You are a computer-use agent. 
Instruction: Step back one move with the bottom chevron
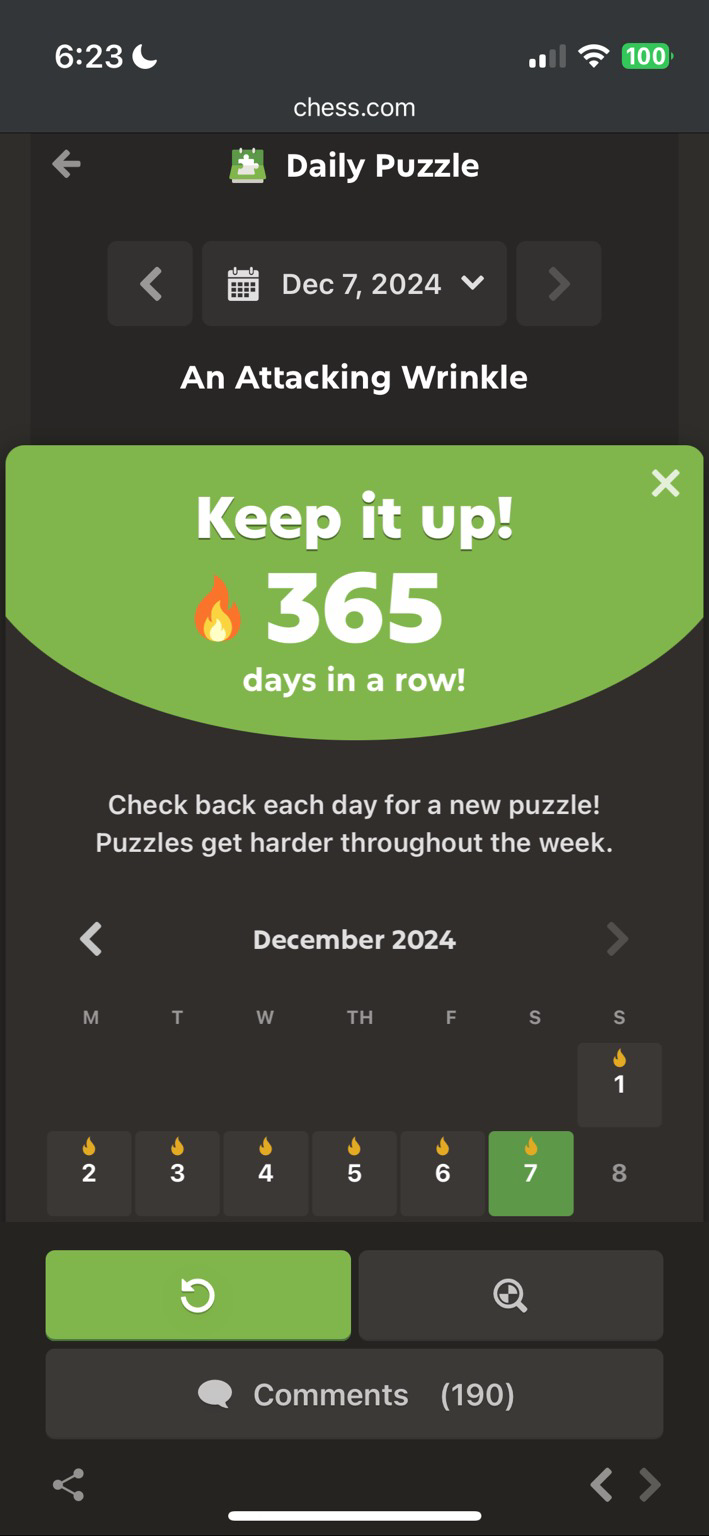pos(601,1485)
